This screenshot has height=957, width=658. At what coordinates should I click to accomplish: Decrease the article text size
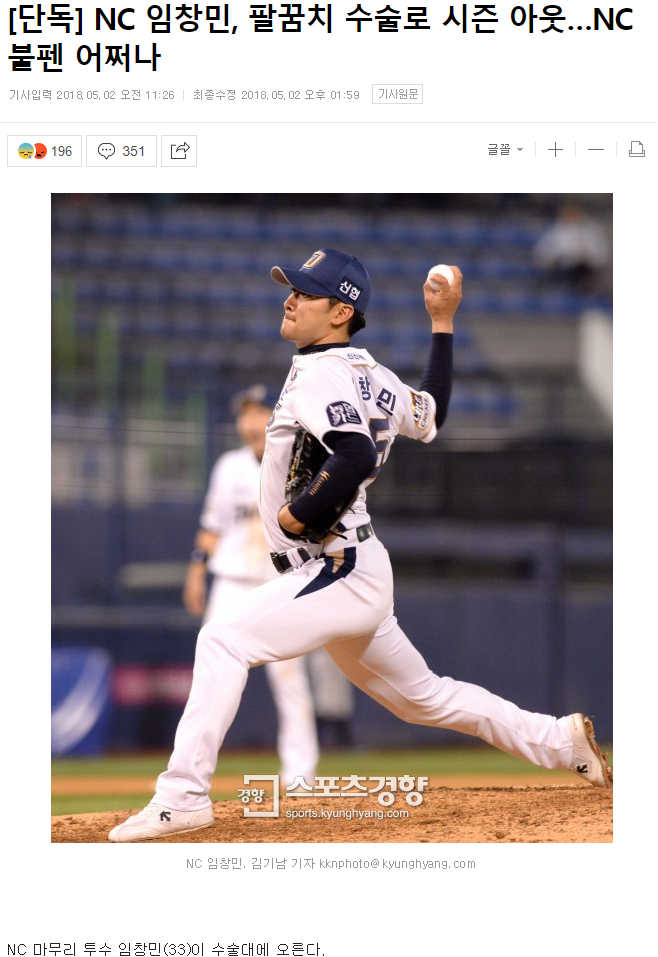coord(596,150)
